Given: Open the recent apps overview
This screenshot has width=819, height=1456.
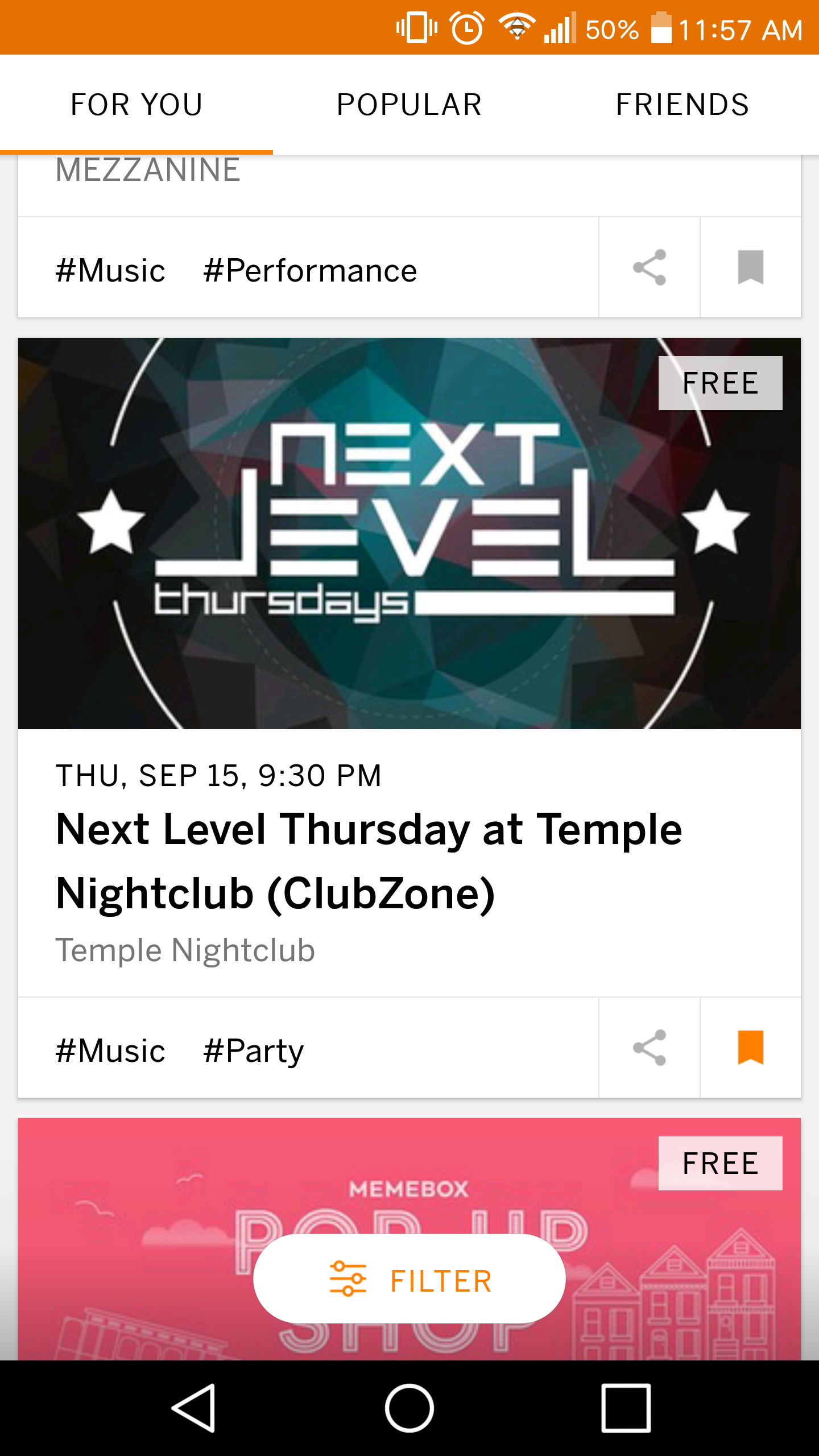Looking at the screenshot, I should pyautogui.click(x=626, y=1408).
